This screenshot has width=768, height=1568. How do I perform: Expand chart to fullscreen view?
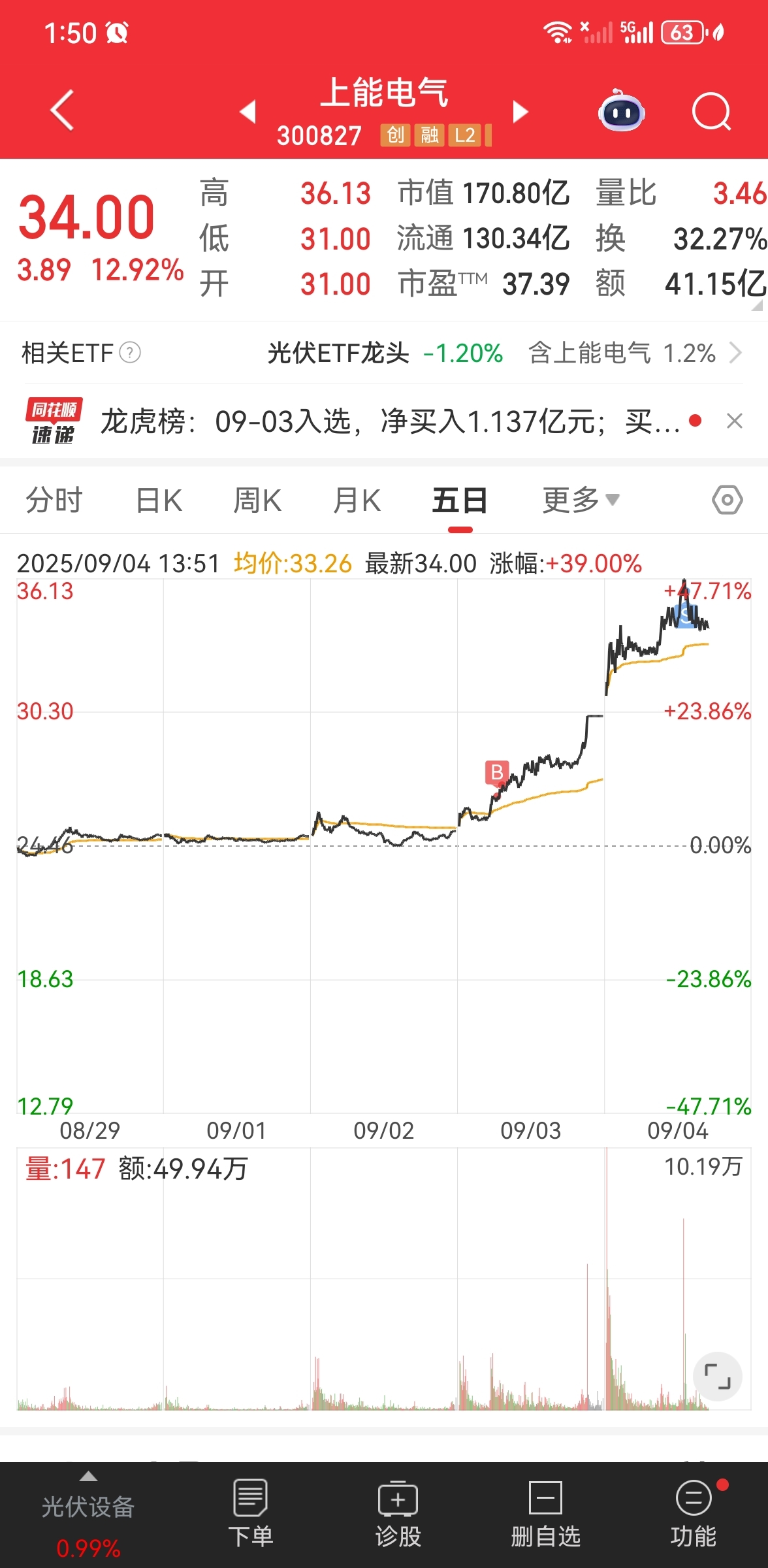point(717,1377)
